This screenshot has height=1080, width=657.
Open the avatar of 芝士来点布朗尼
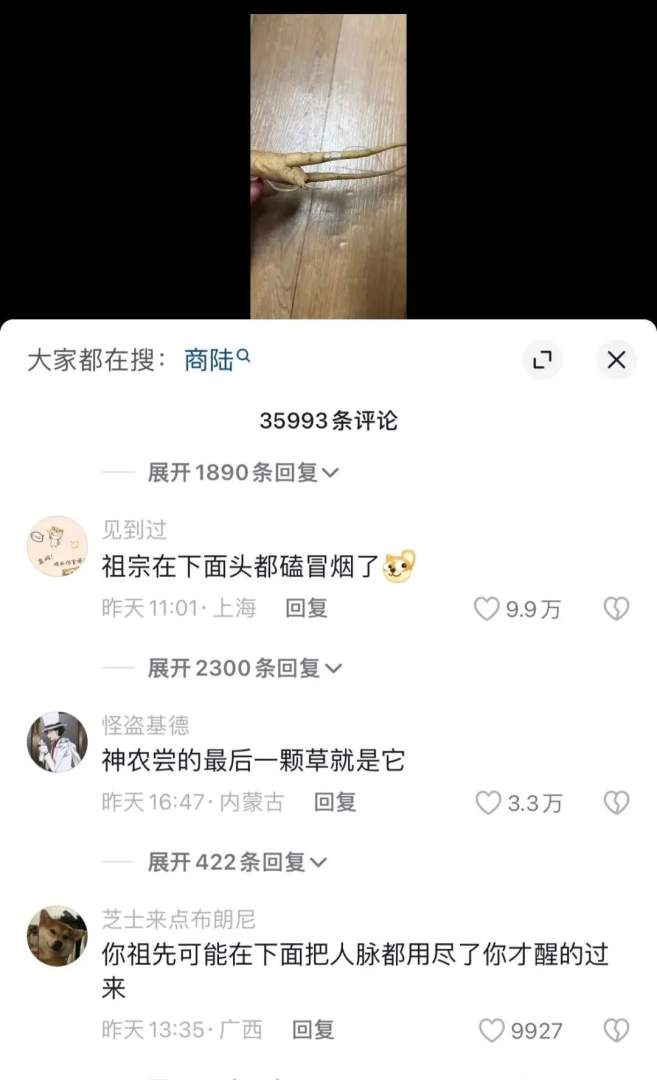click(57, 936)
